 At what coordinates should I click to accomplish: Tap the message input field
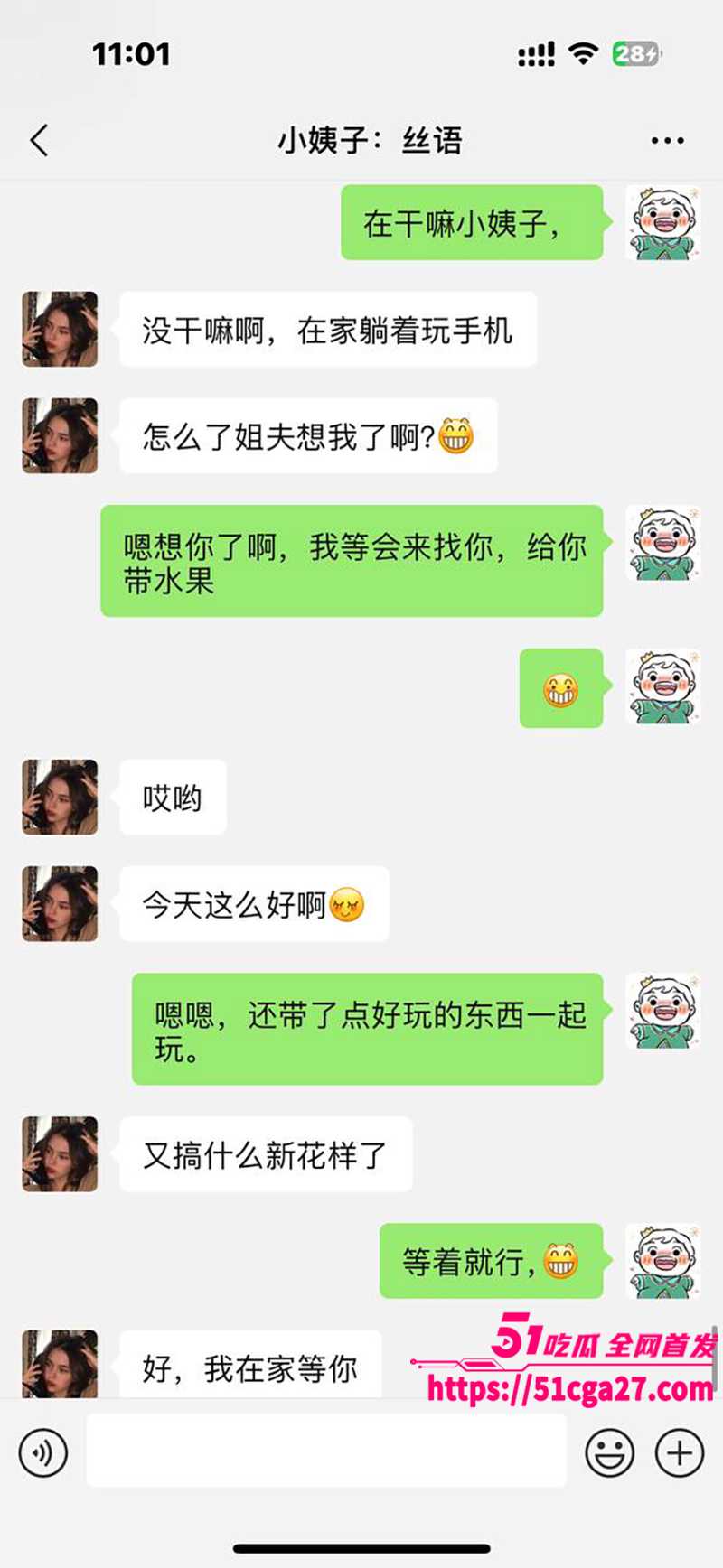coord(325,1452)
